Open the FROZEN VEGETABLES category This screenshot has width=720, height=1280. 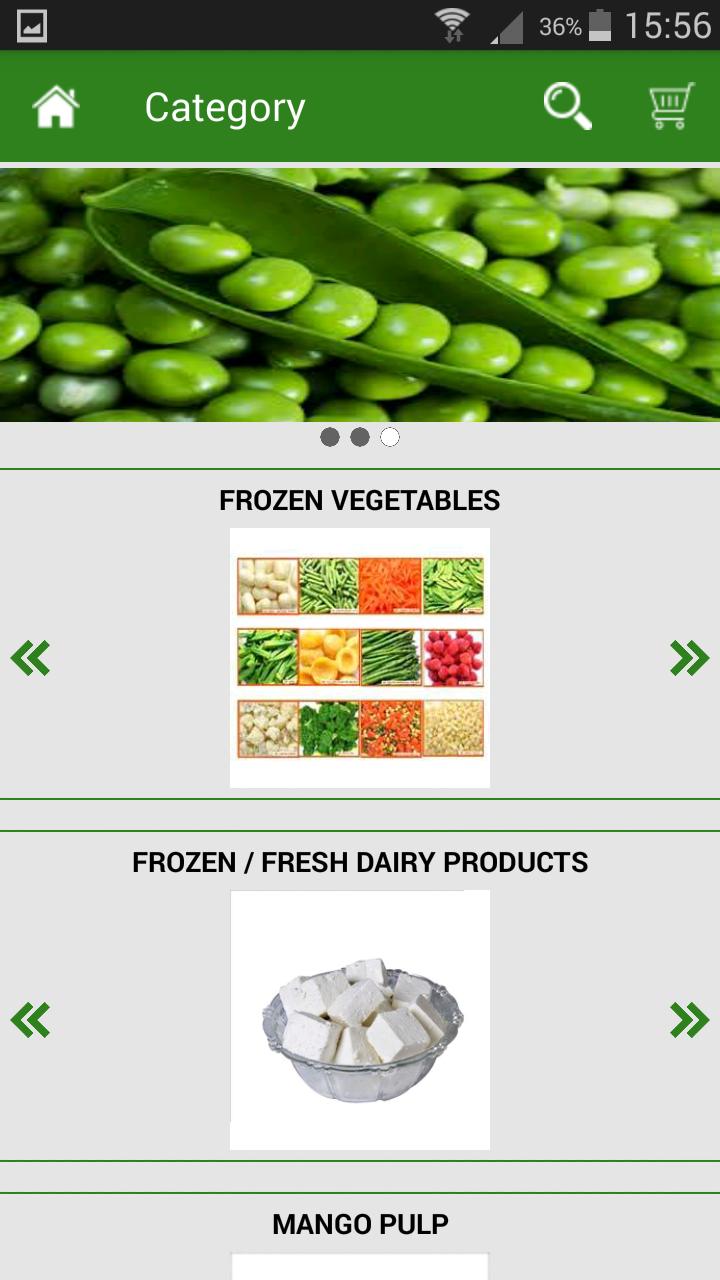[360, 500]
